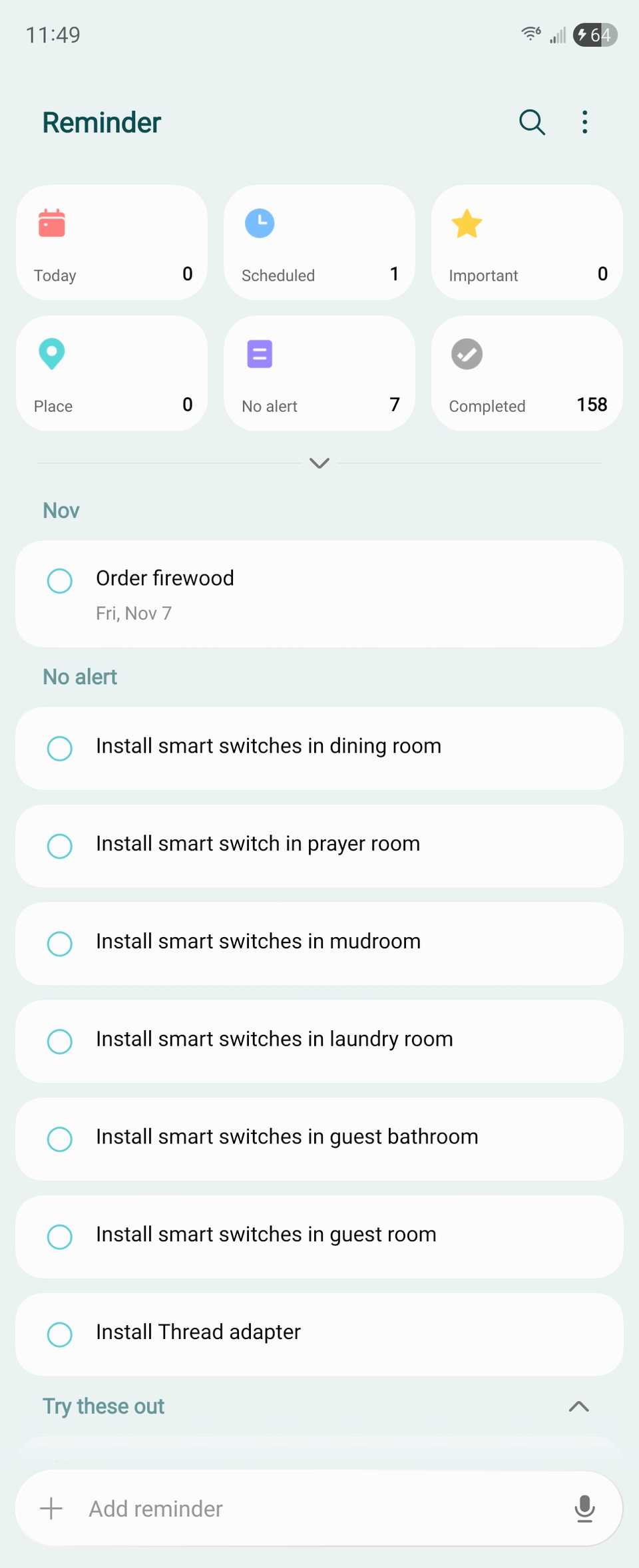Select the Important star icon
Image resolution: width=639 pixels, height=1568 pixels.
tap(467, 224)
